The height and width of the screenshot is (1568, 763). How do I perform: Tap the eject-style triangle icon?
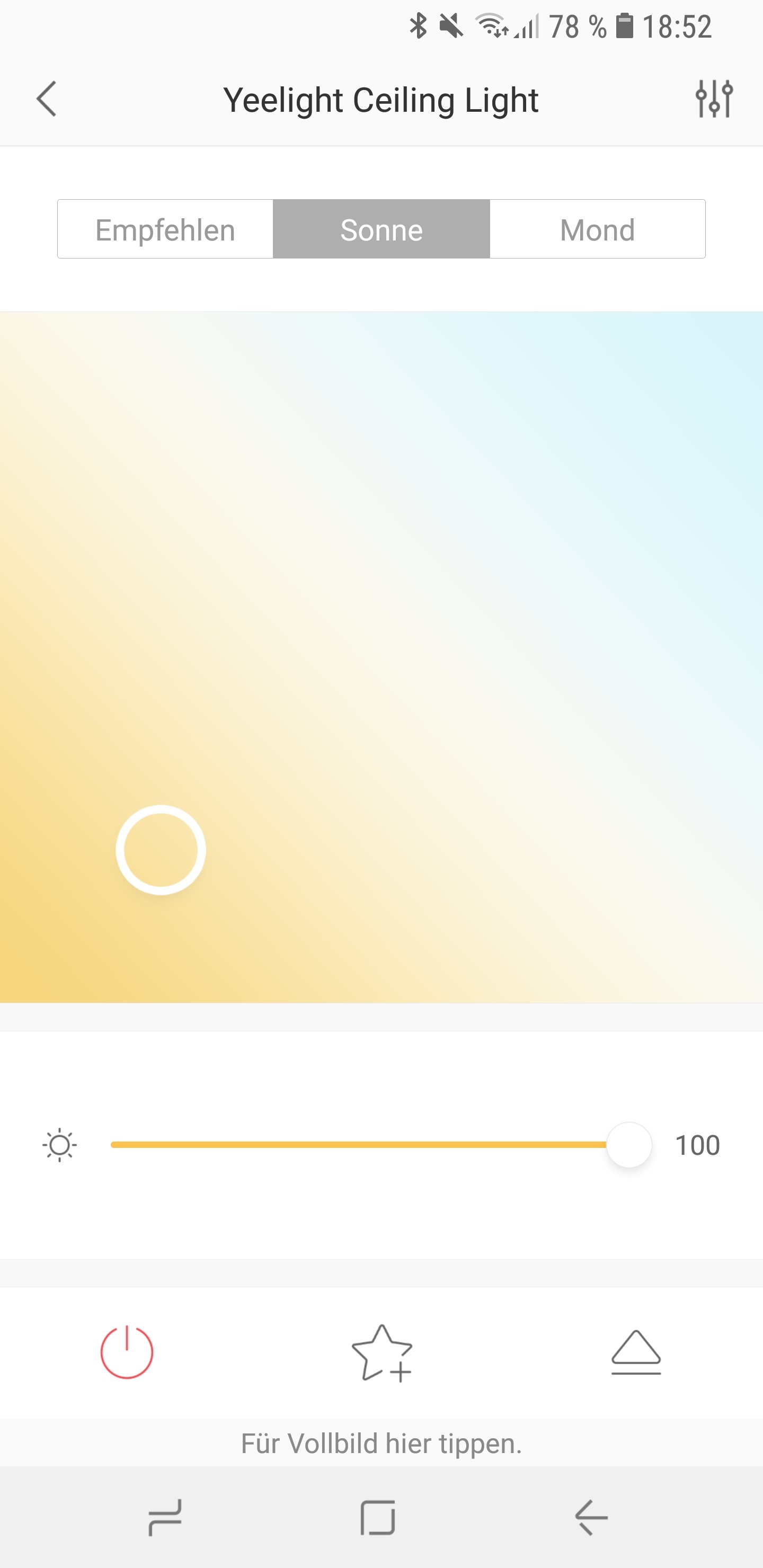coord(636,1352)
